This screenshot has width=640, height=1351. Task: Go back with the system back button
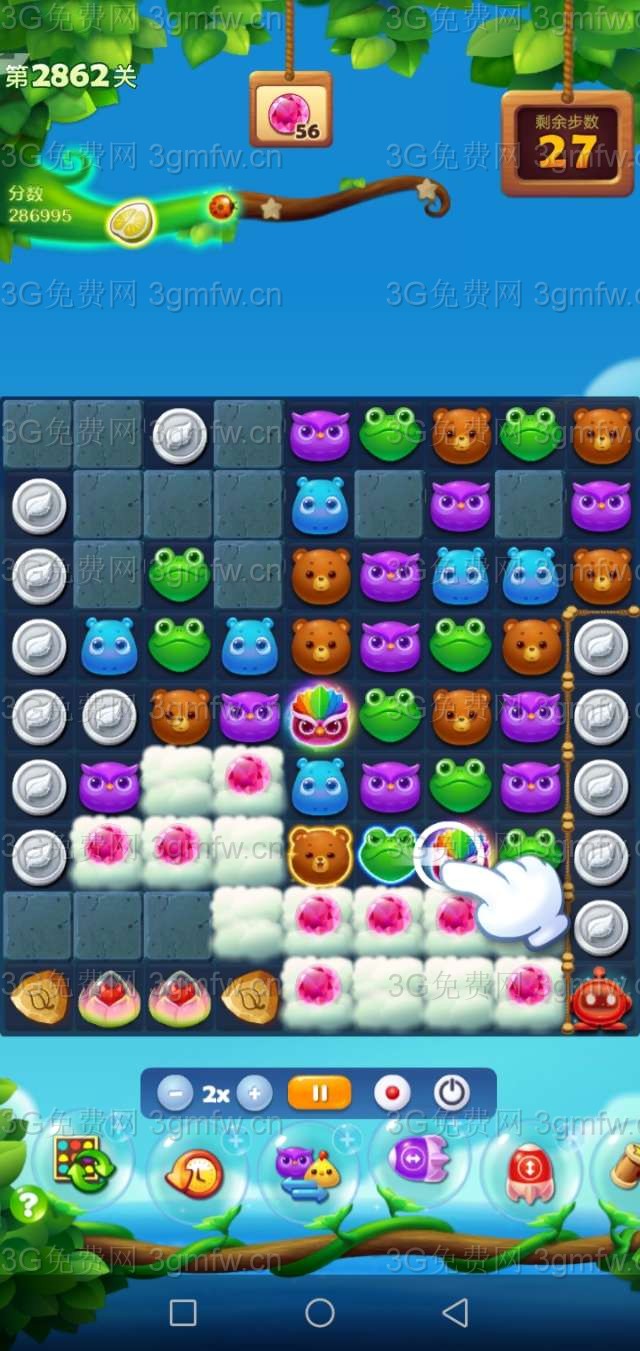[455, 1312]
